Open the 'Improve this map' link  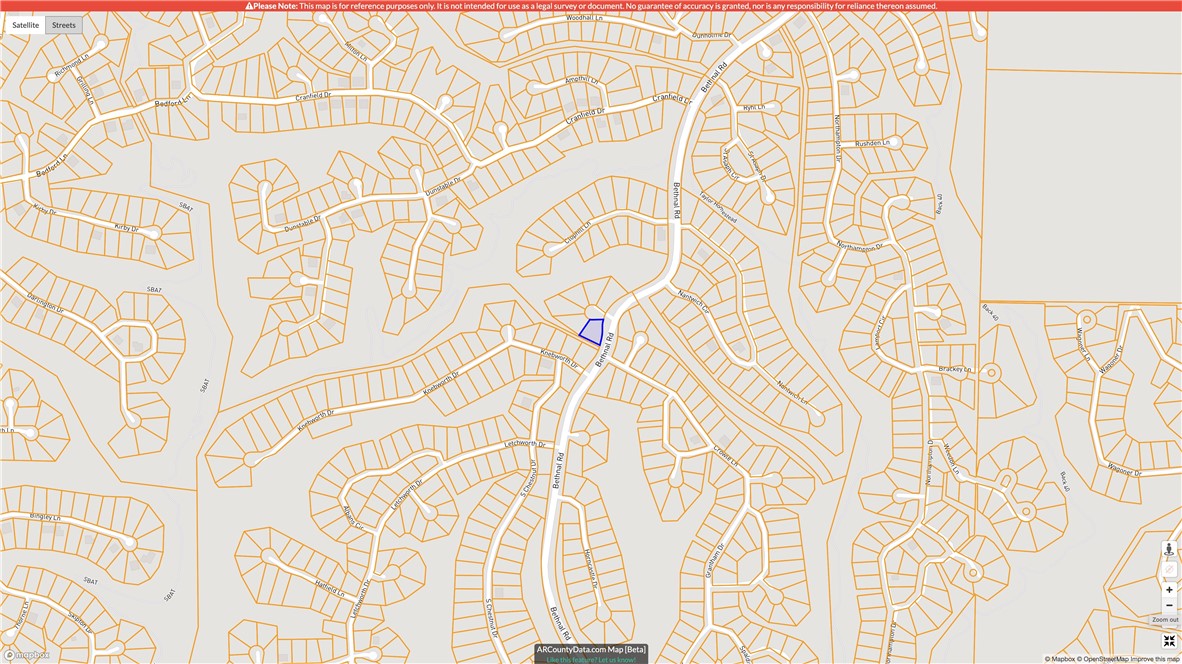[x=1155, y=659]
